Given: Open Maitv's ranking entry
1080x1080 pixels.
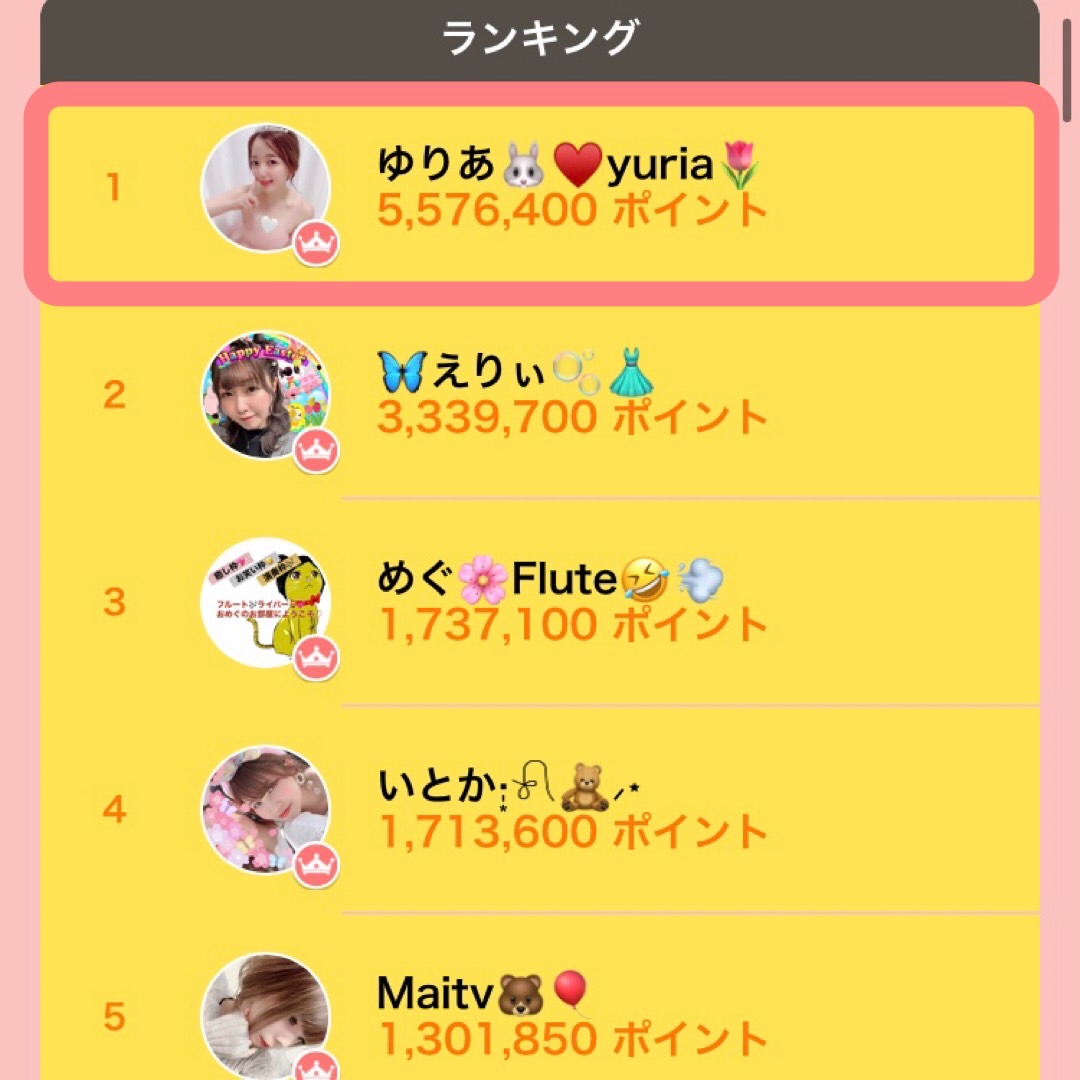Looking at the screenshot, I should [540, 1015].
